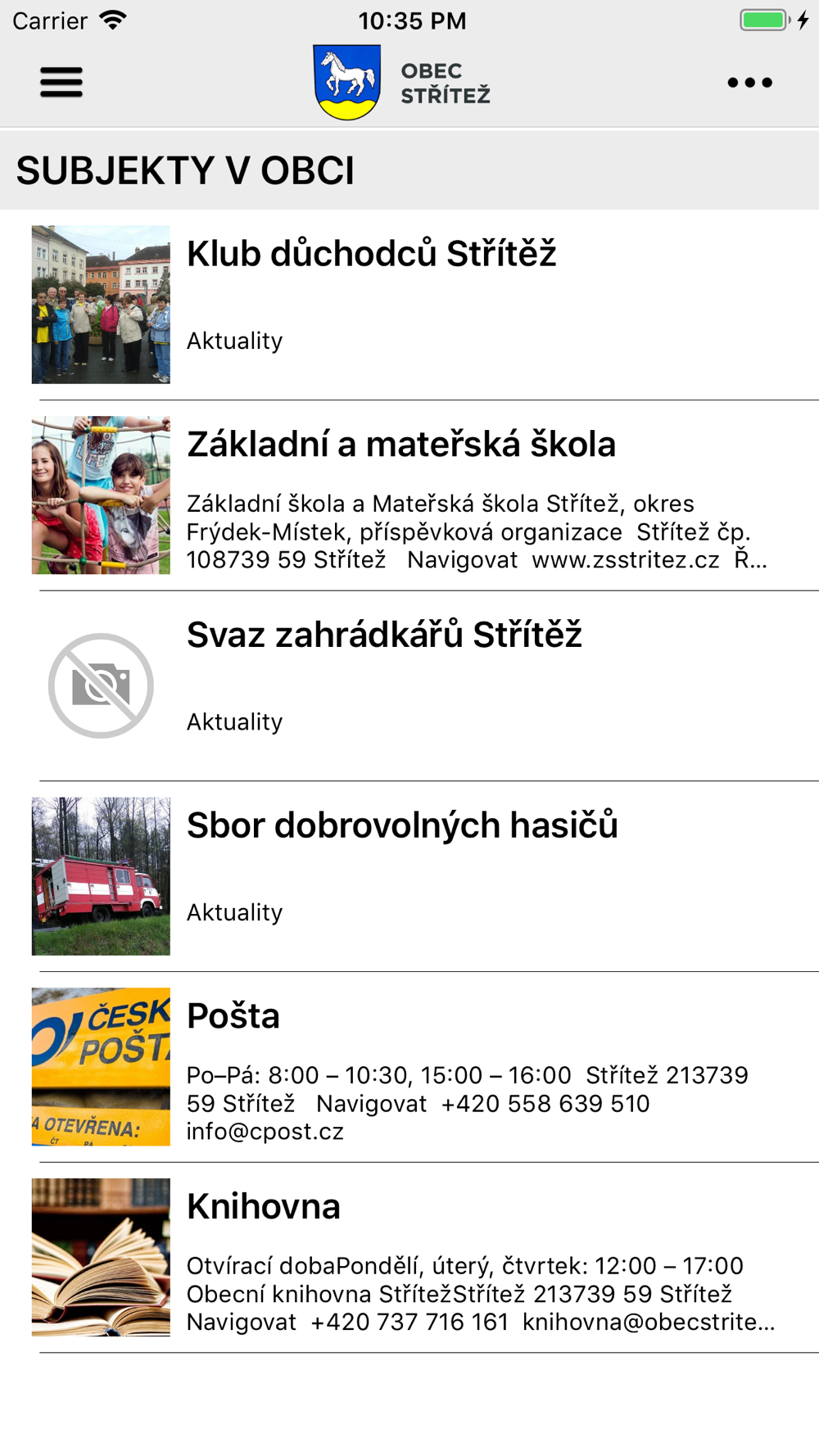The image size is (819, 1456).
Task: View Sbor dobrovolných hasičů details
Action: click(x=409, y=876)
